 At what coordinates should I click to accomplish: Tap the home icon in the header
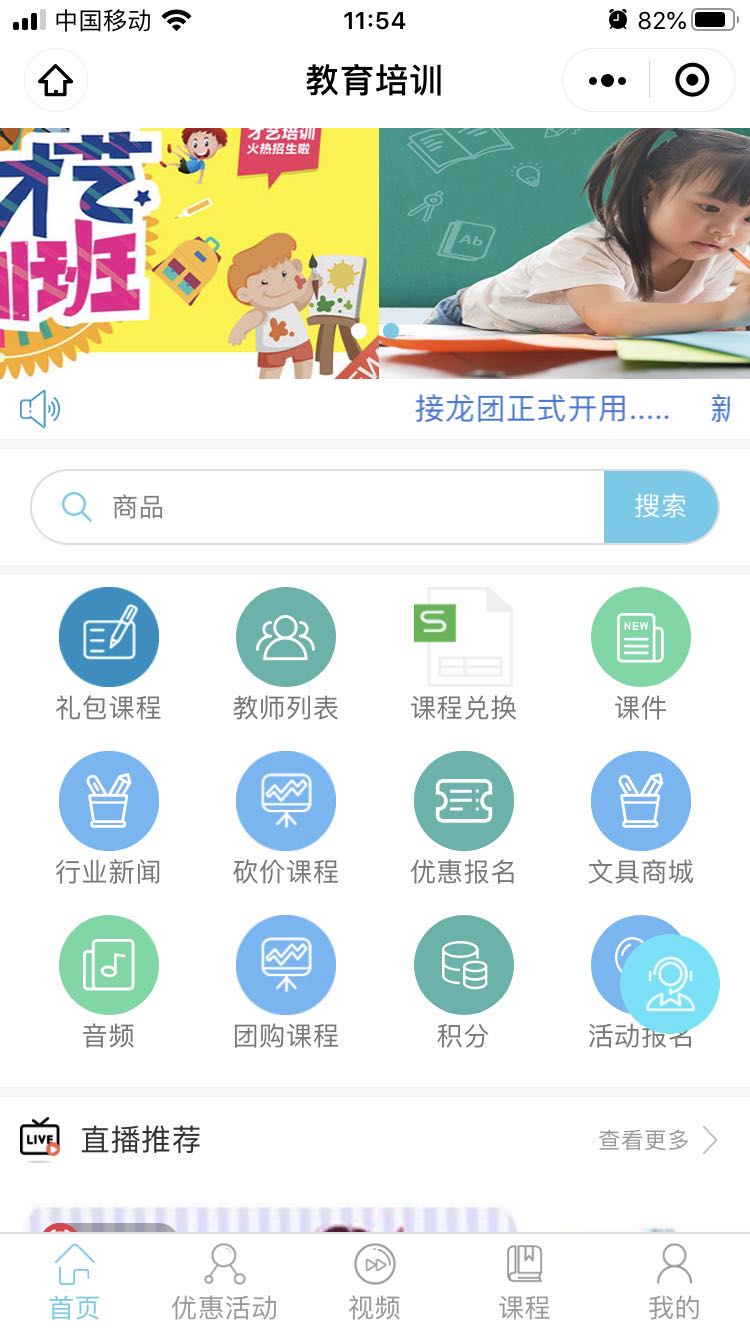[x=56, y=80]
